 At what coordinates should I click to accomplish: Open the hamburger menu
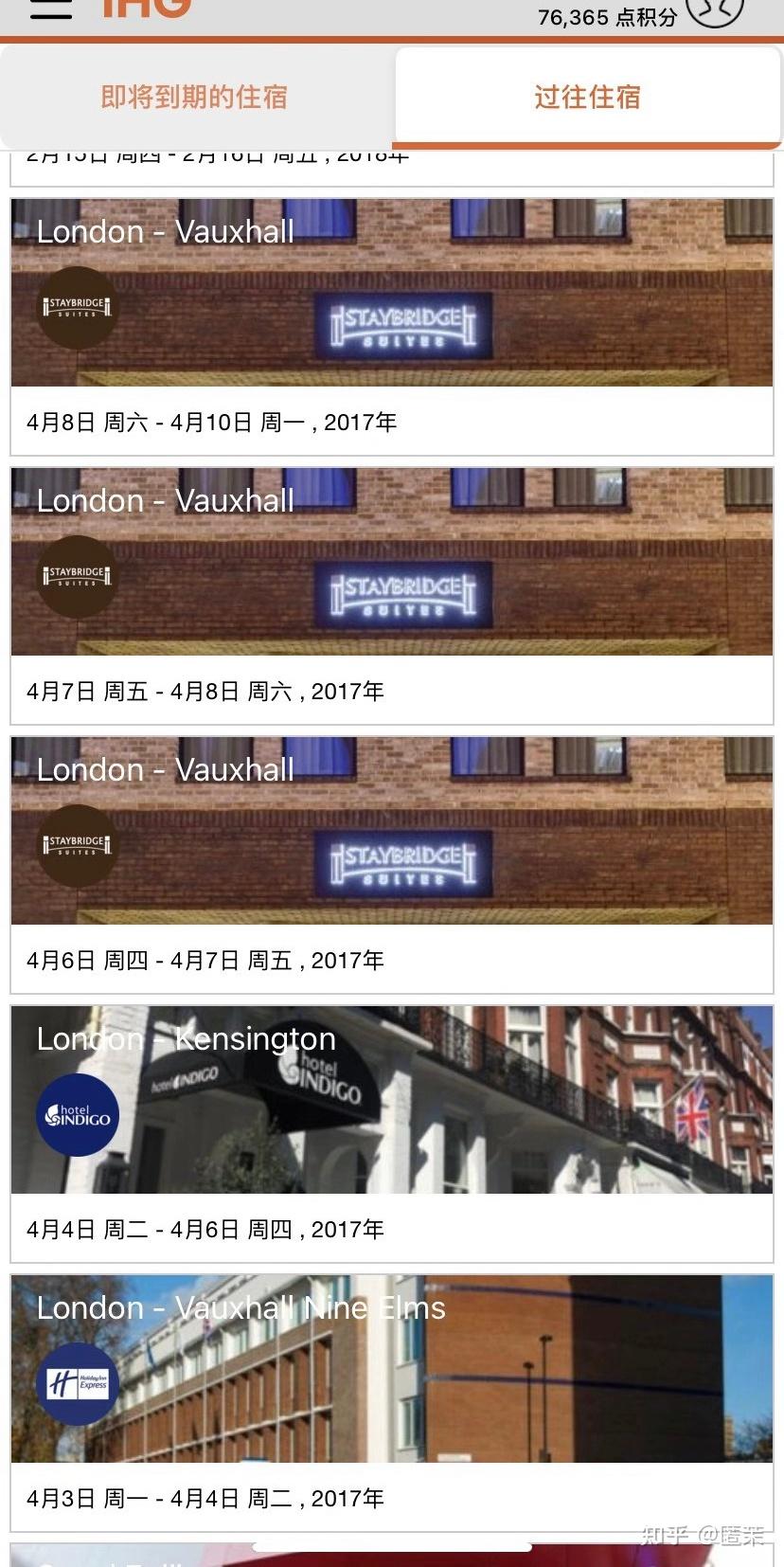pos(50,9)
